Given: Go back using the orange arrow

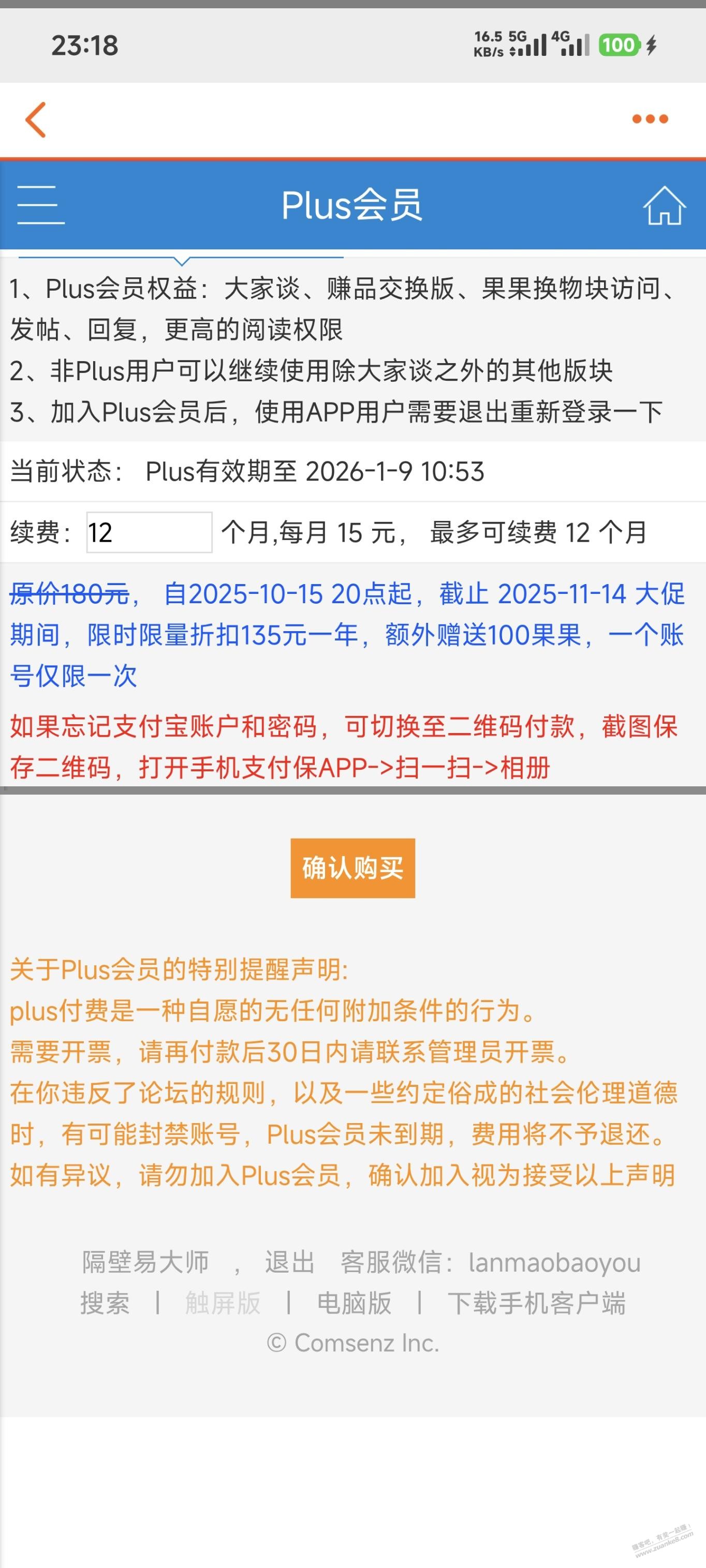Looking at the screenshot, I should point(36,120).
